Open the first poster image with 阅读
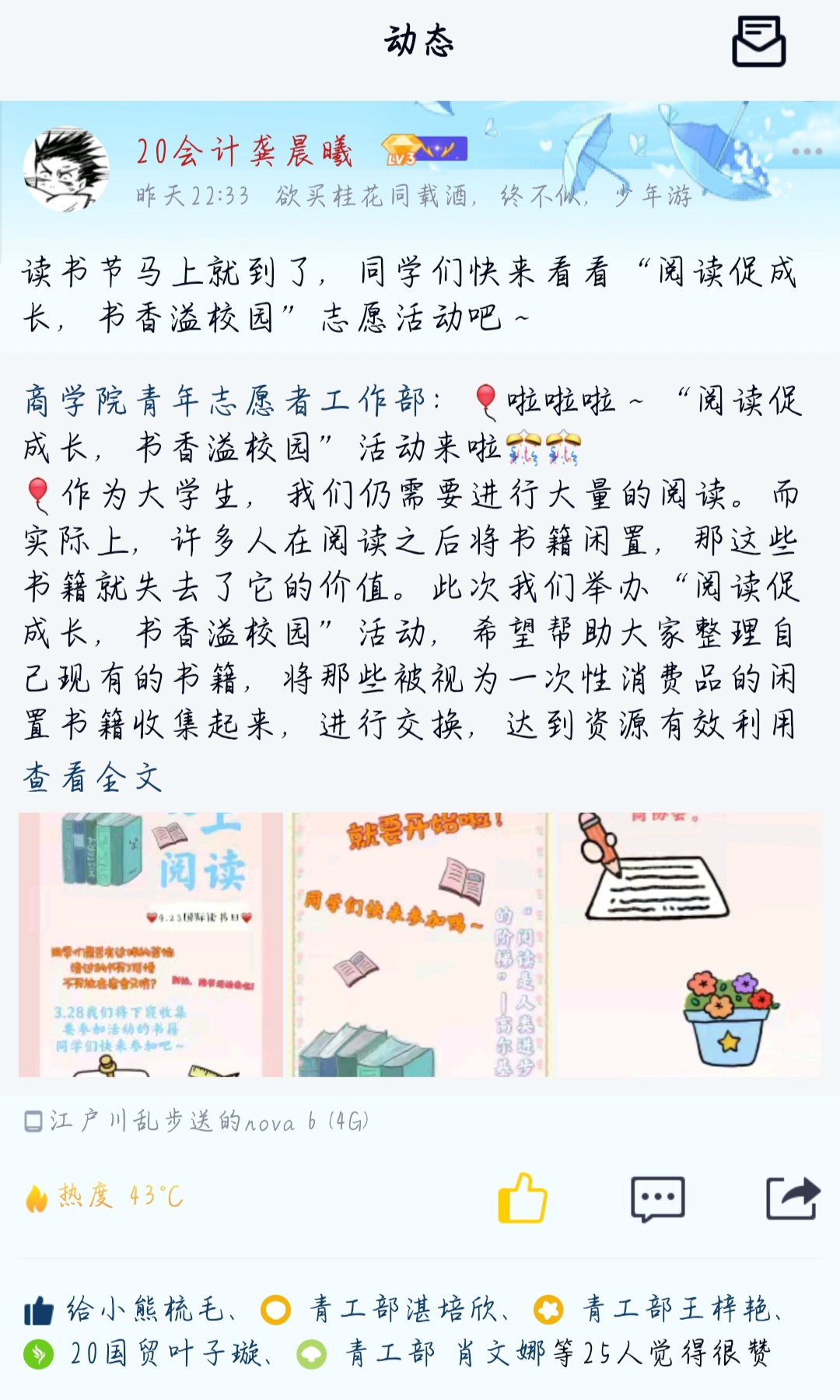Viewport: 840px width, 1400px height. coord(151,944)
